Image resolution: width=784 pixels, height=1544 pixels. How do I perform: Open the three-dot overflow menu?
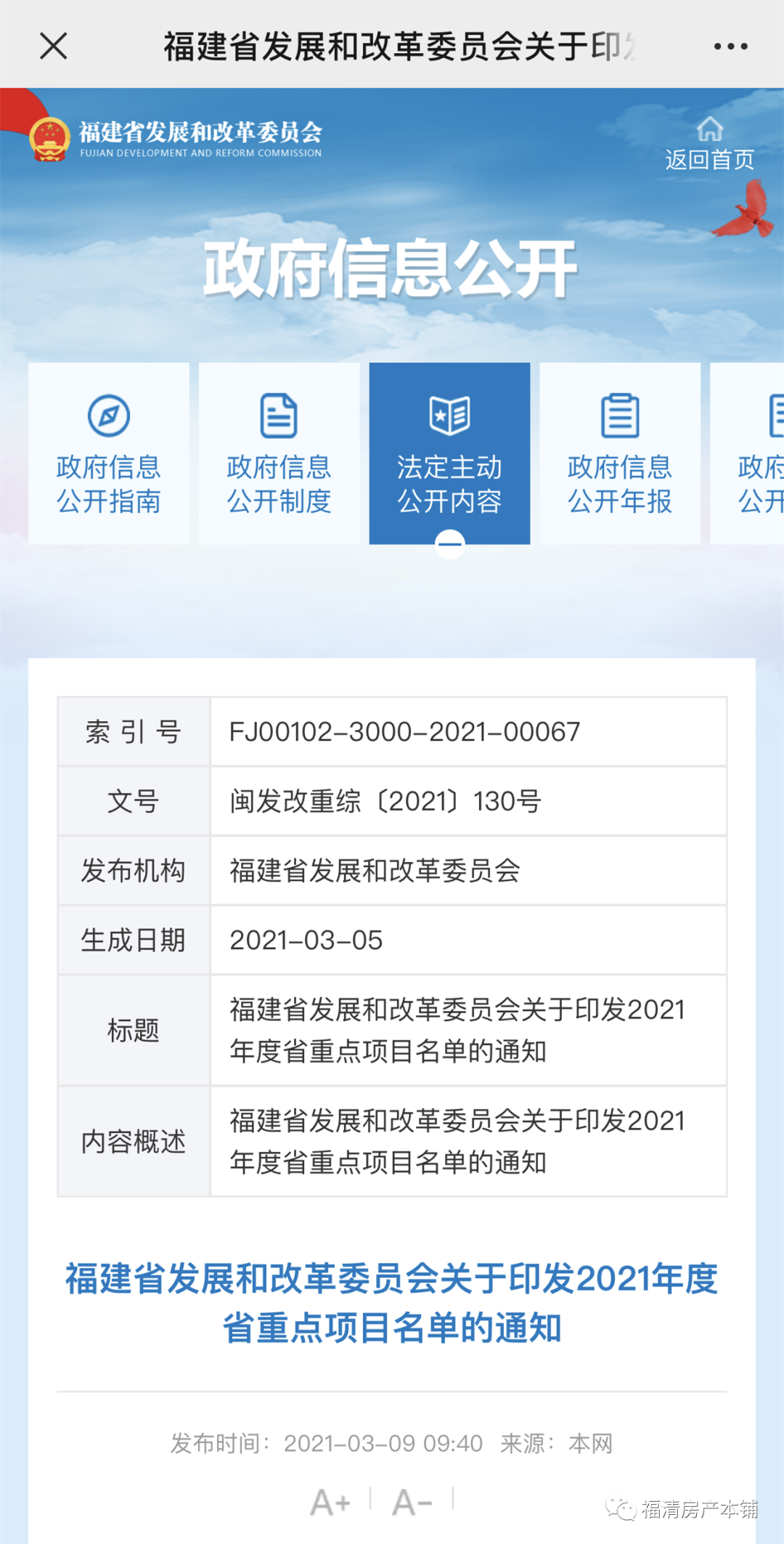[730, 46]
